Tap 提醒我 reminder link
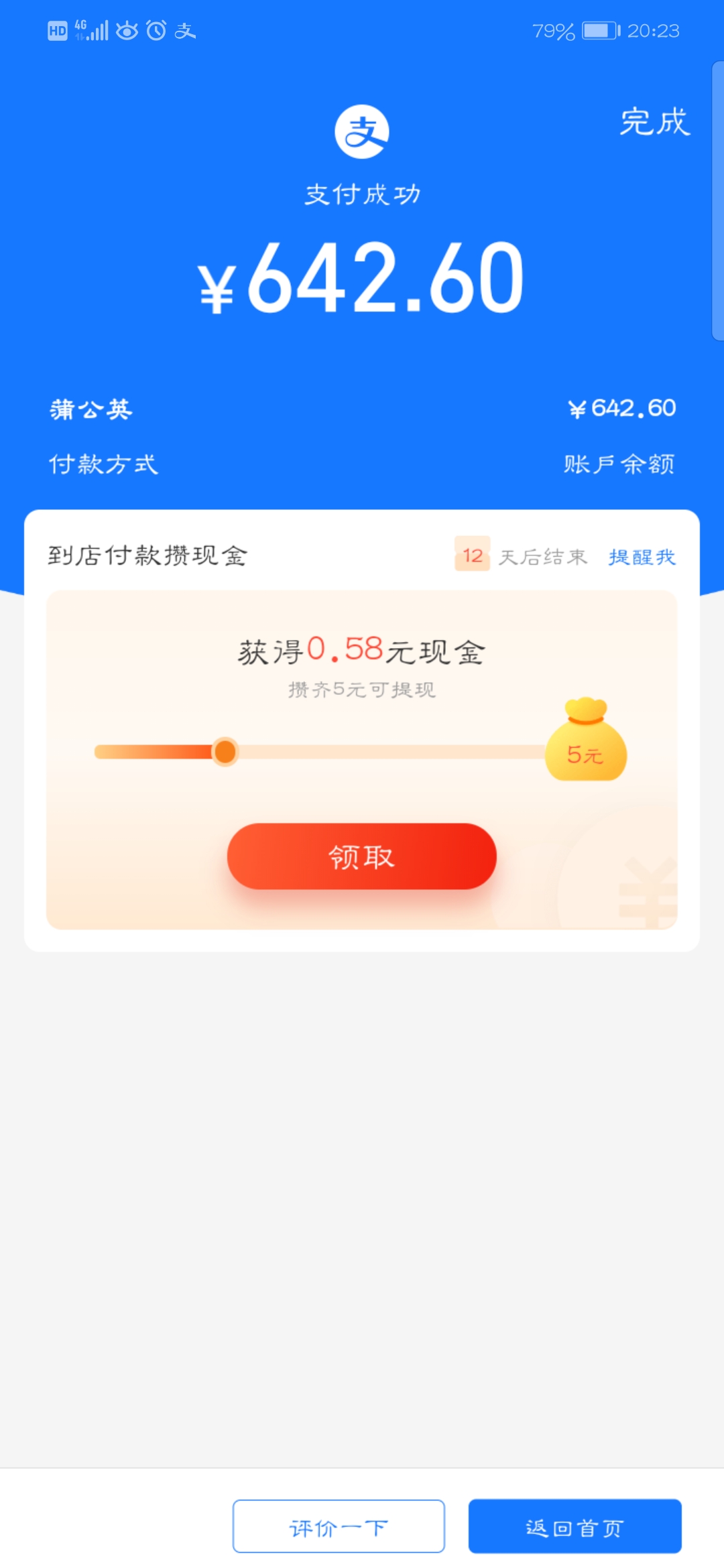This screenshot has width=724, height=1568. click(642, 557)
